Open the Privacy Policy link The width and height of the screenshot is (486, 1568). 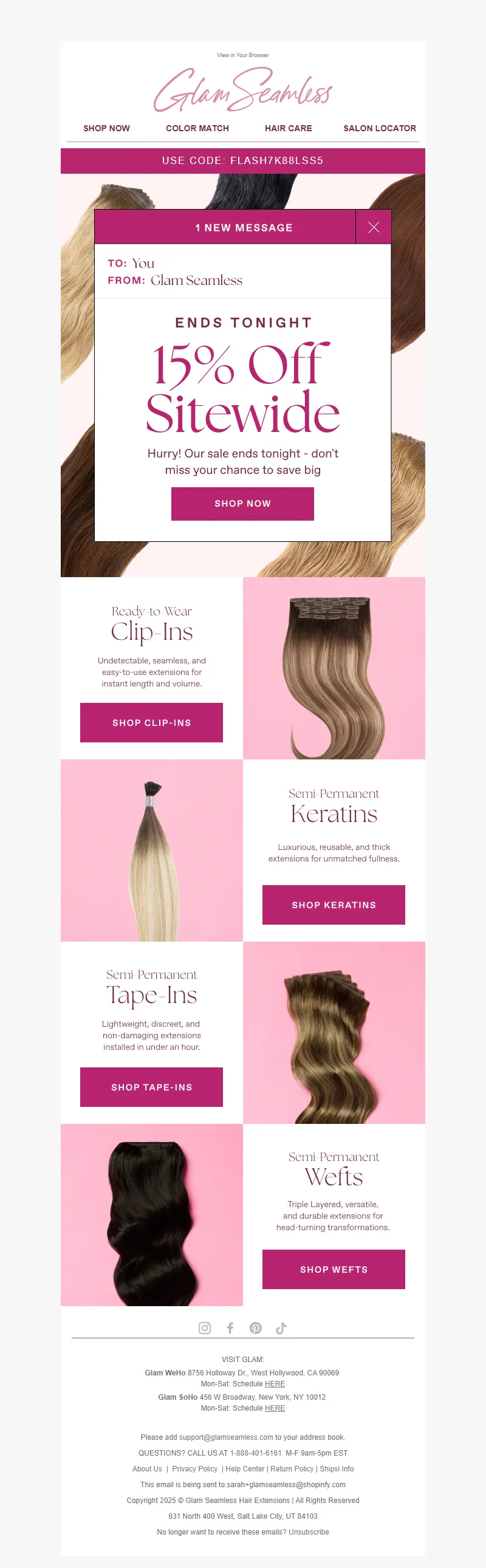click(194, 1469)
